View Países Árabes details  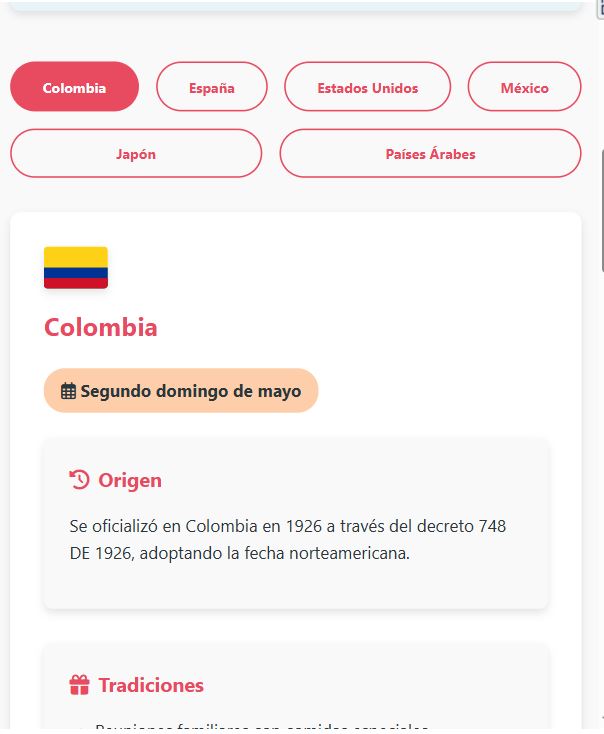pyautogui.click(x=430, y=154)
